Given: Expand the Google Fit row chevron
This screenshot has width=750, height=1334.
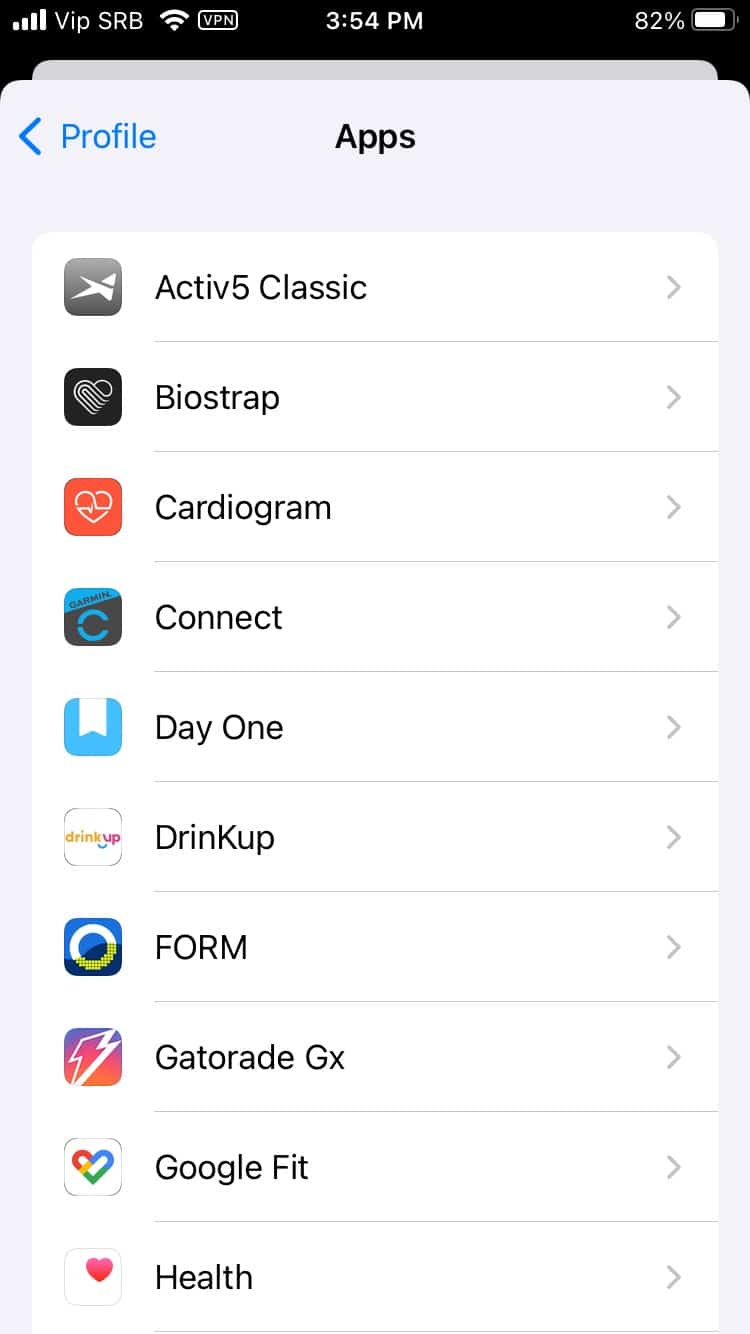Looking at the screenshot, I should pyautogui.click(x=674, y=1167).
